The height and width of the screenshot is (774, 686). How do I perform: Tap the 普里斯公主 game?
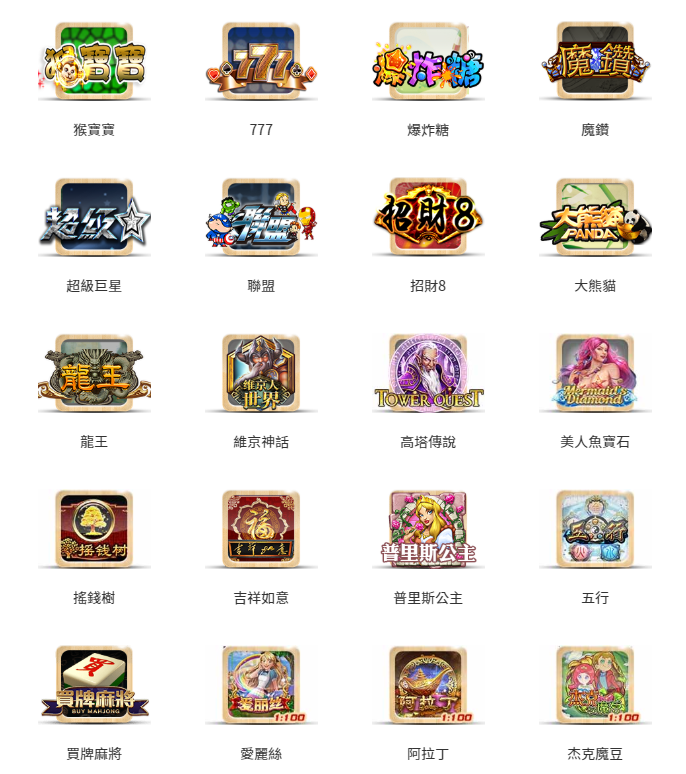pos(428,528)
